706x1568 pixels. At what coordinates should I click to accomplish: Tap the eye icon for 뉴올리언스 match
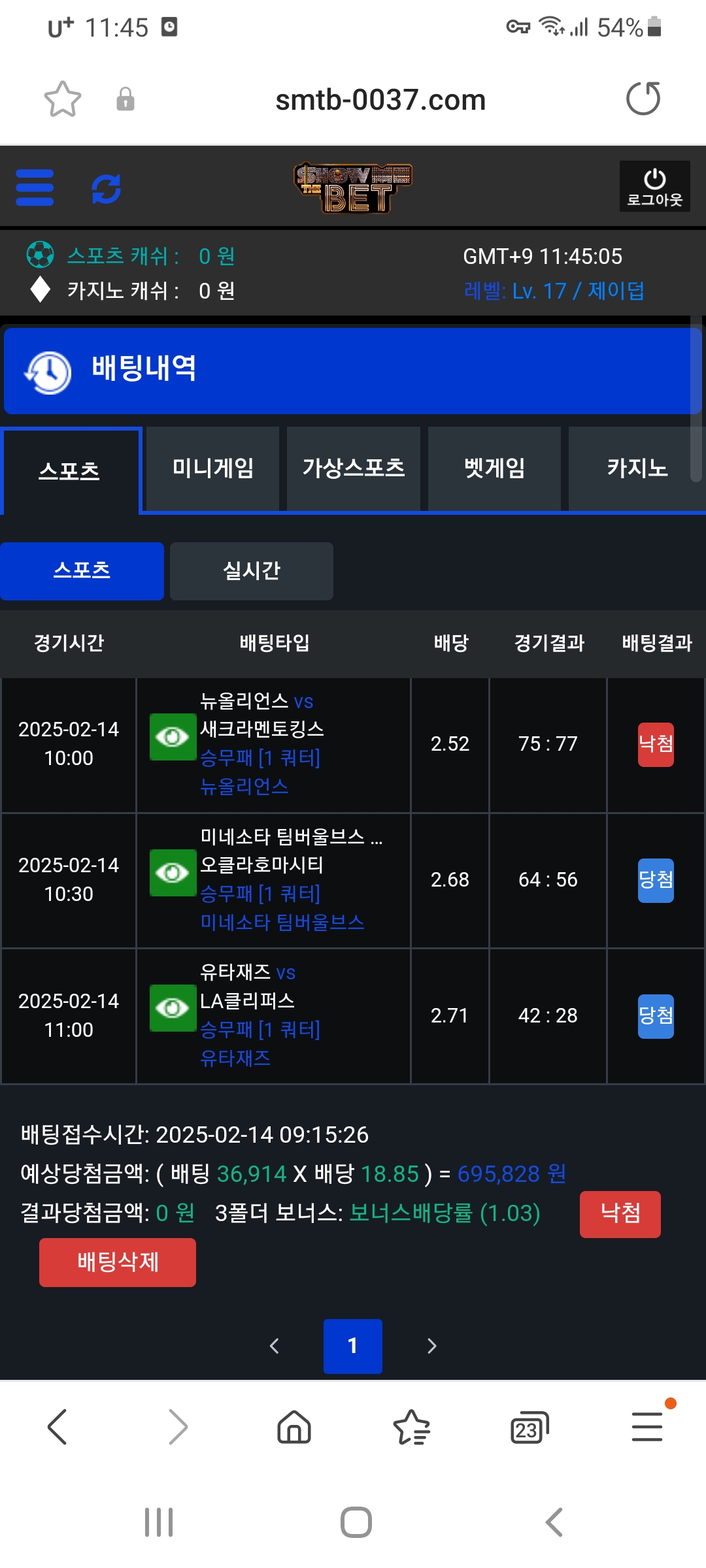coord(173,737)
